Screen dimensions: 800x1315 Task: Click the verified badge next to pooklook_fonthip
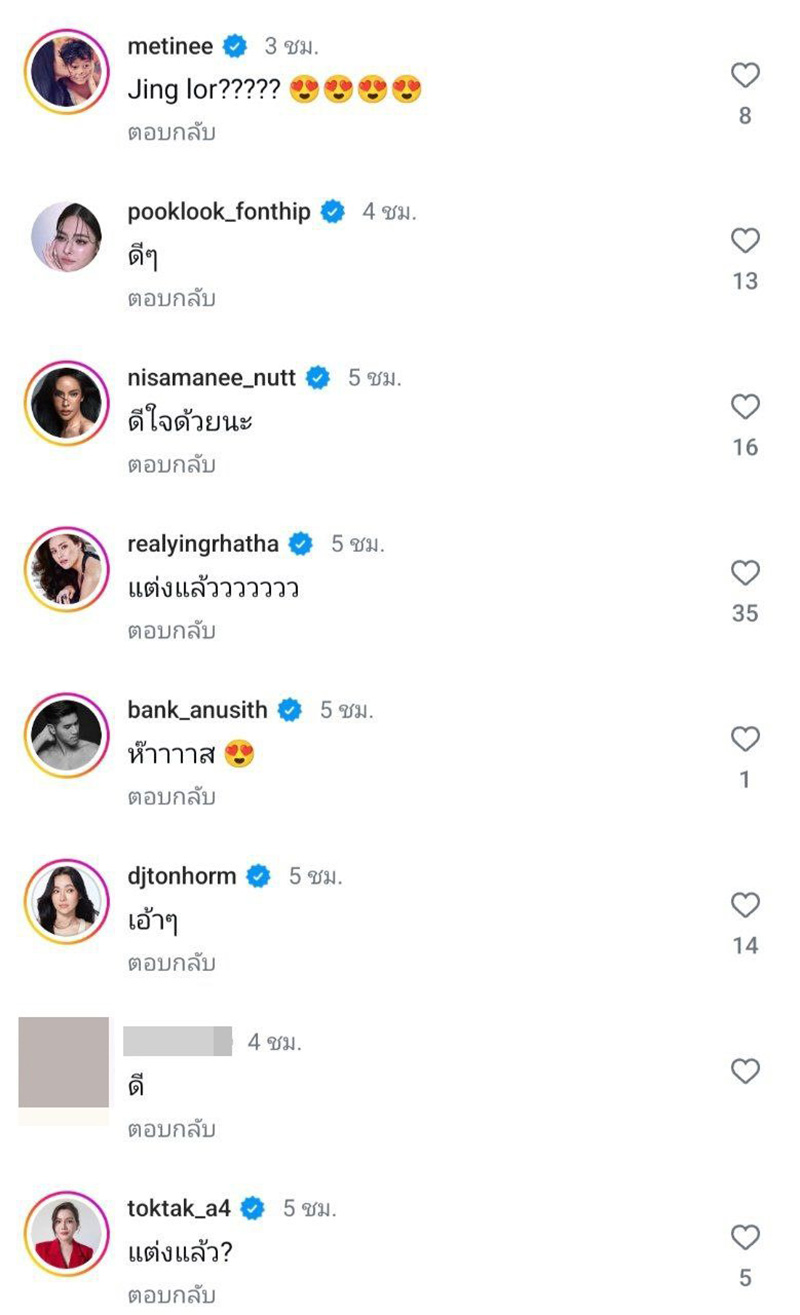331,211
